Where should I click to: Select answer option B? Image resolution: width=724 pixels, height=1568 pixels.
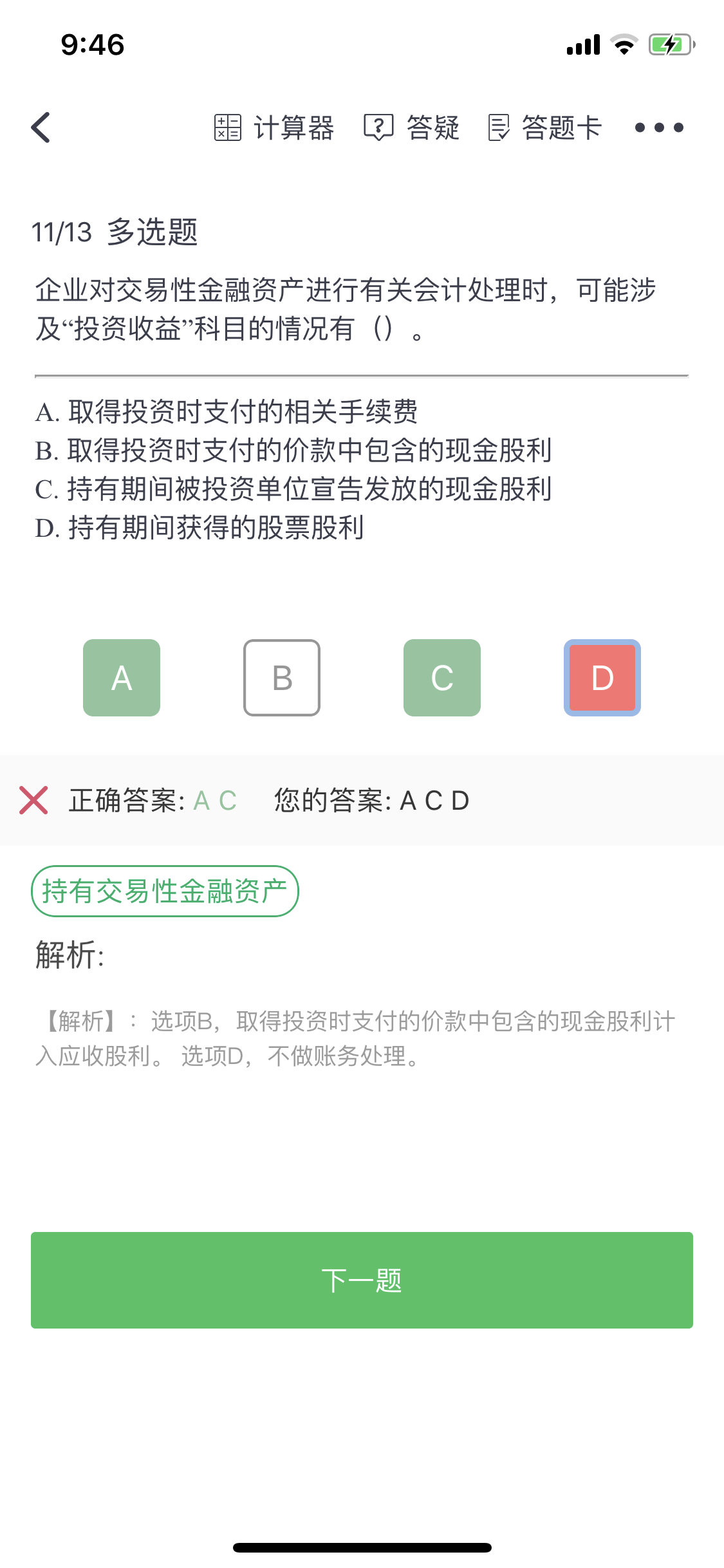tap(282, 678)
